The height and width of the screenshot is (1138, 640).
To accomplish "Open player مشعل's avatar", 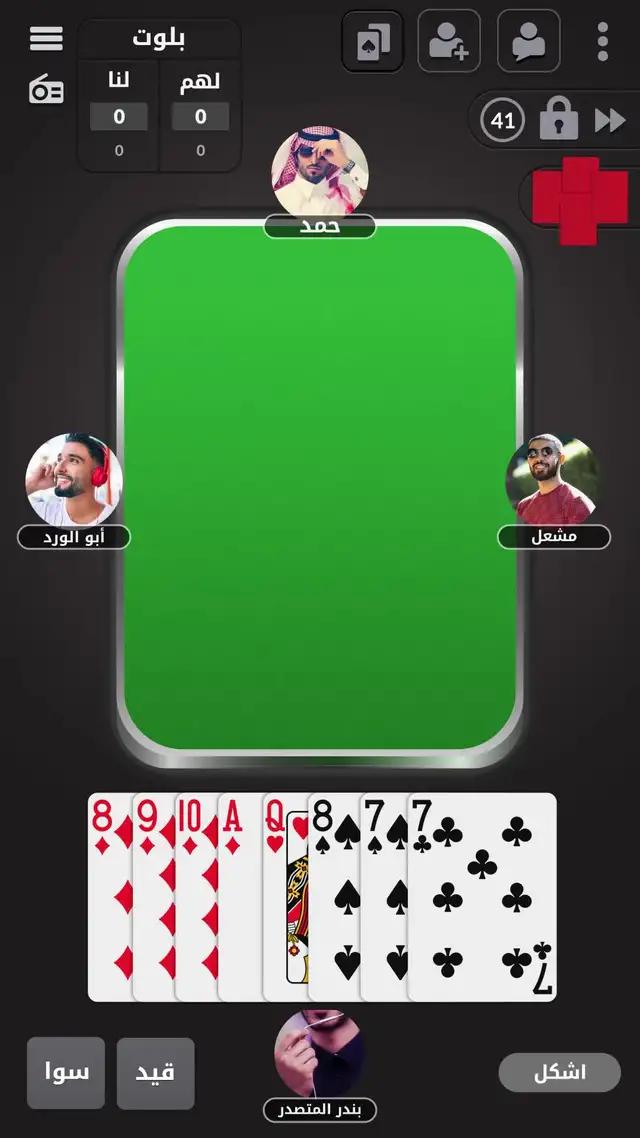I will (x=552, y=480).
